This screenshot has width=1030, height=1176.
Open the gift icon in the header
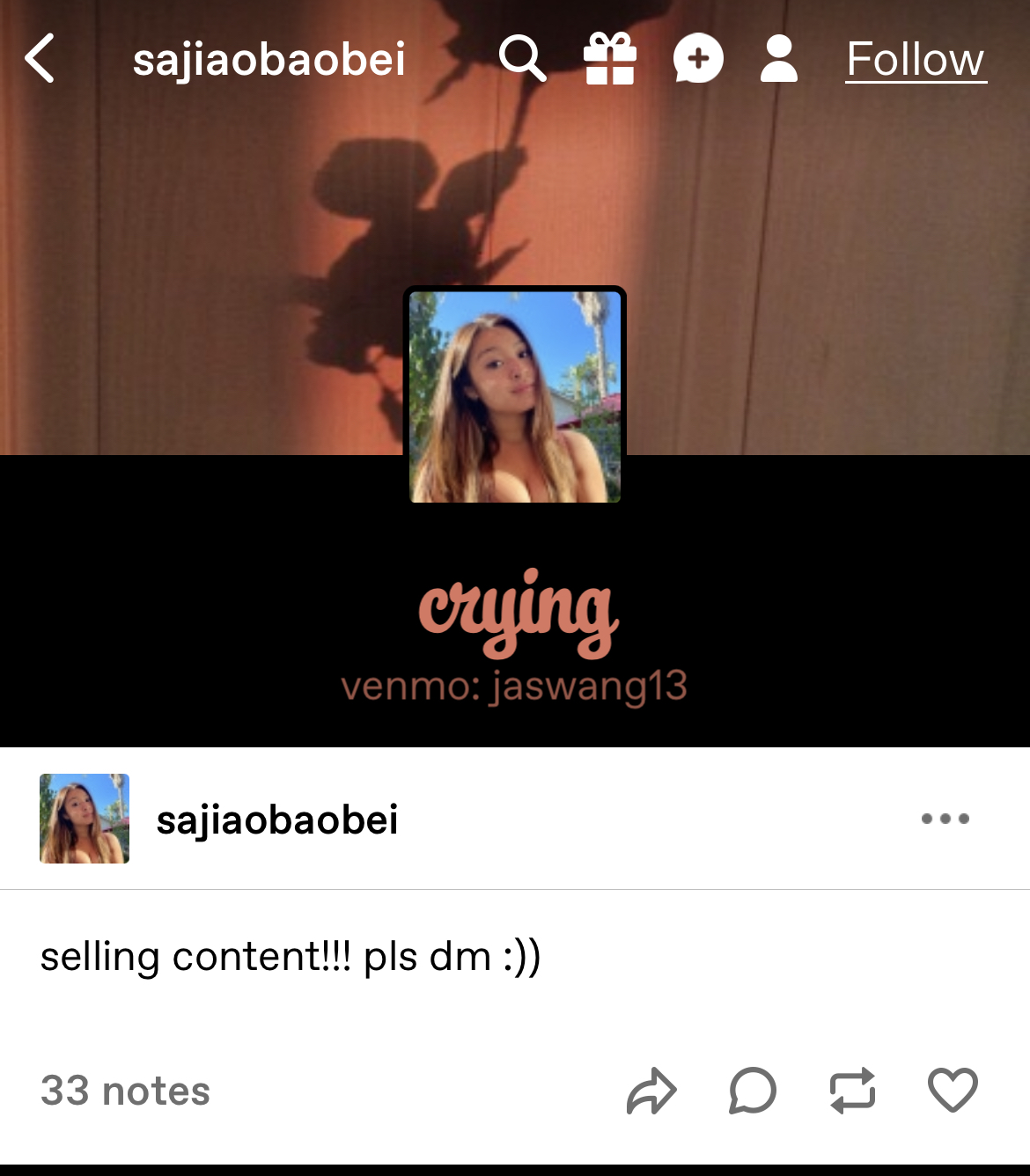pyautogui.click(x=610, y=59)
